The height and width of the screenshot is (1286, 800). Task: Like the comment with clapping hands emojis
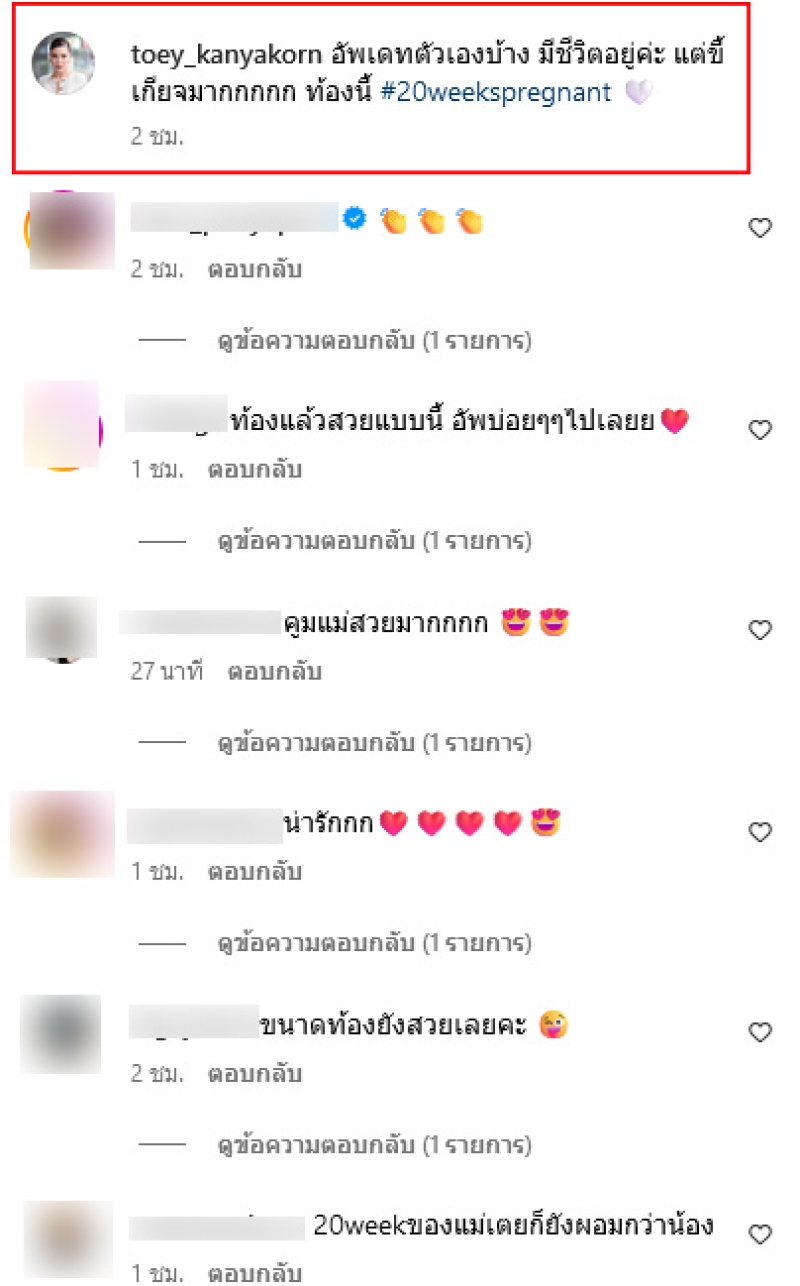[760, 228]
